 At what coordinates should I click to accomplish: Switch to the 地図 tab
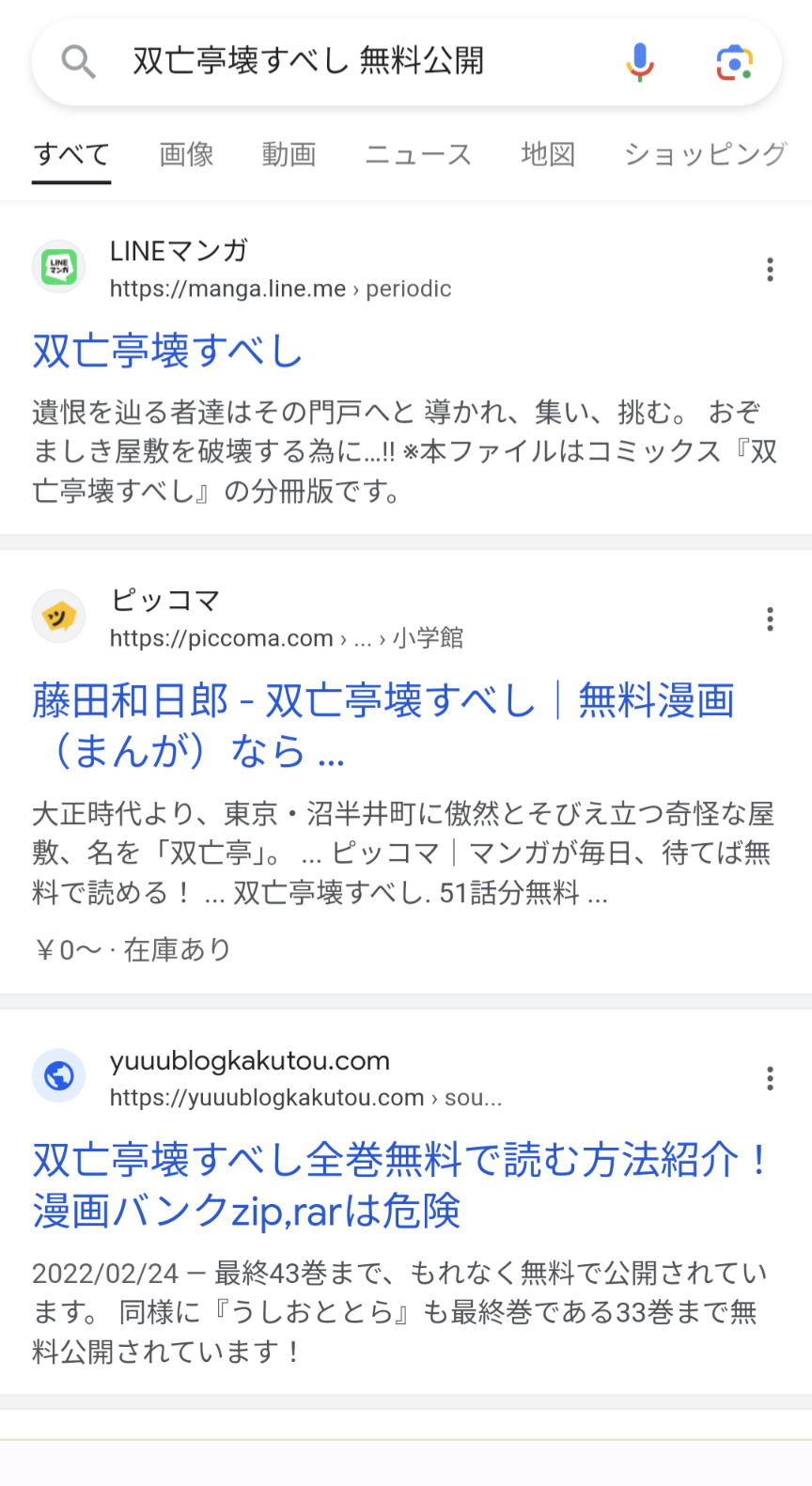click(548, 154)
